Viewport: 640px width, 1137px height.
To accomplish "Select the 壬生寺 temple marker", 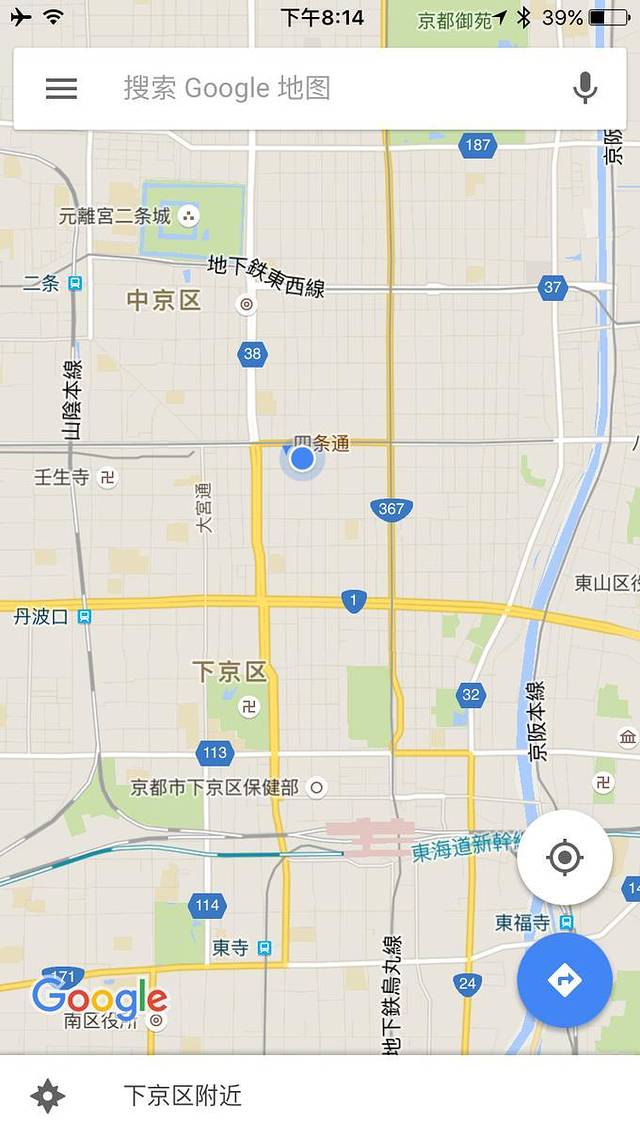I will [108, 478].
